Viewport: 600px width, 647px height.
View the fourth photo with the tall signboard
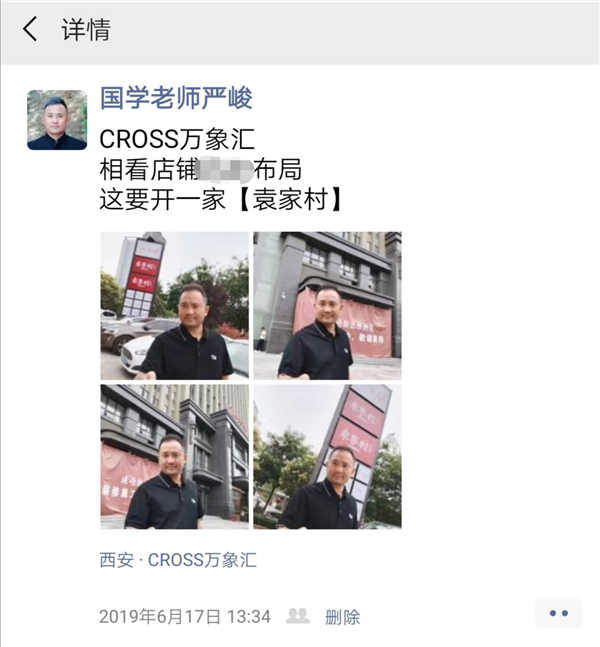pos(327,456)
